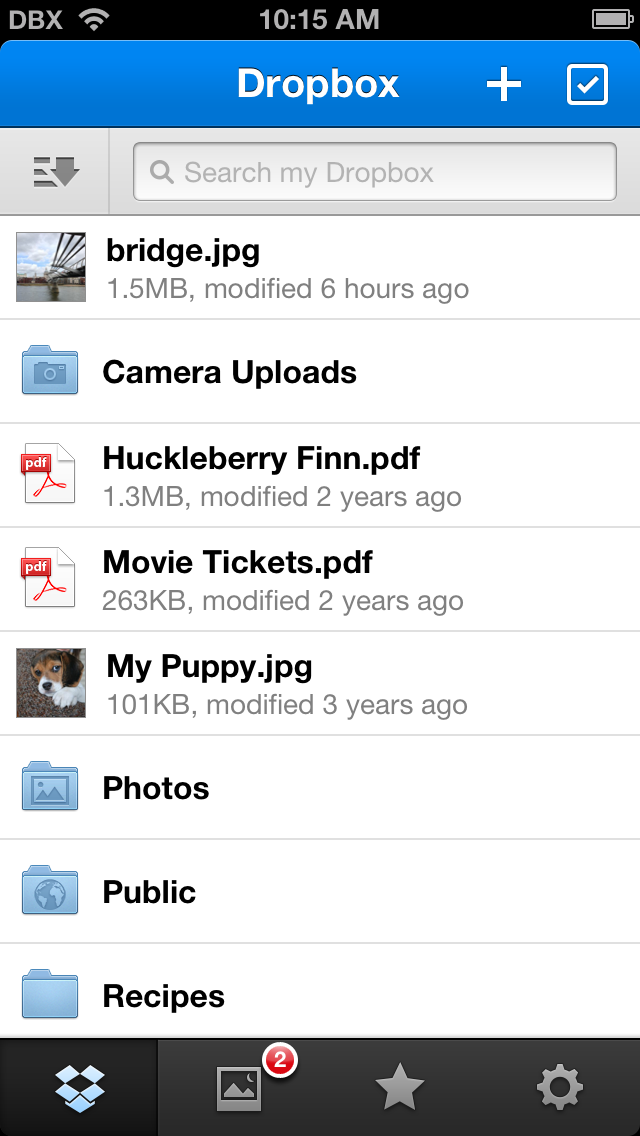This screenshot has width=640, height=1136.
Task: Open the settings gear tab
Action: (x=560, y=1087)
